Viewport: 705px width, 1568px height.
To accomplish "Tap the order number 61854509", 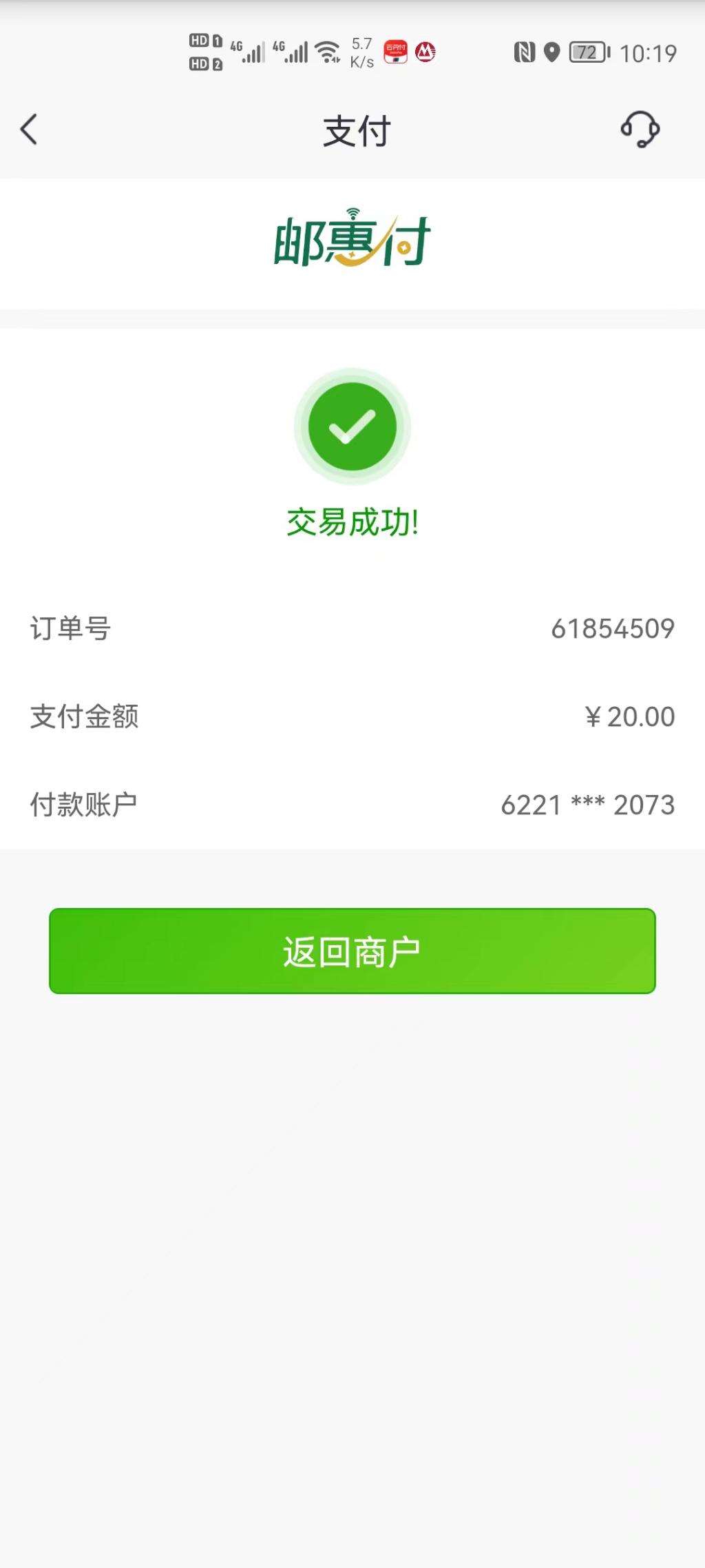I will [x=613, y=628].
